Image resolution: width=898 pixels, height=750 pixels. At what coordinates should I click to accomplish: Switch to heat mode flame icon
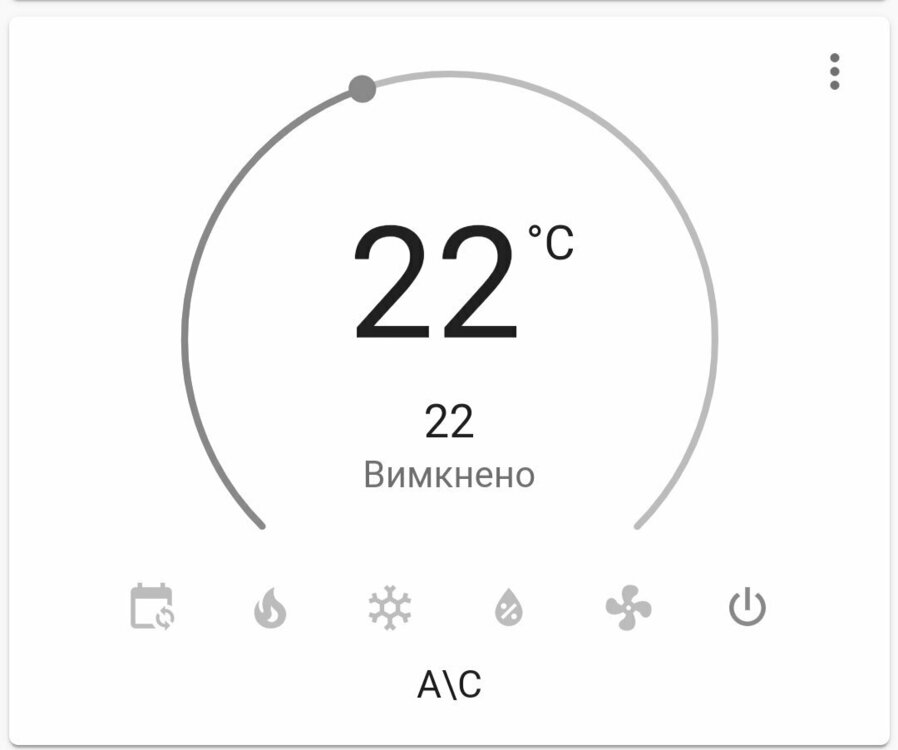[x=270, y=607]
